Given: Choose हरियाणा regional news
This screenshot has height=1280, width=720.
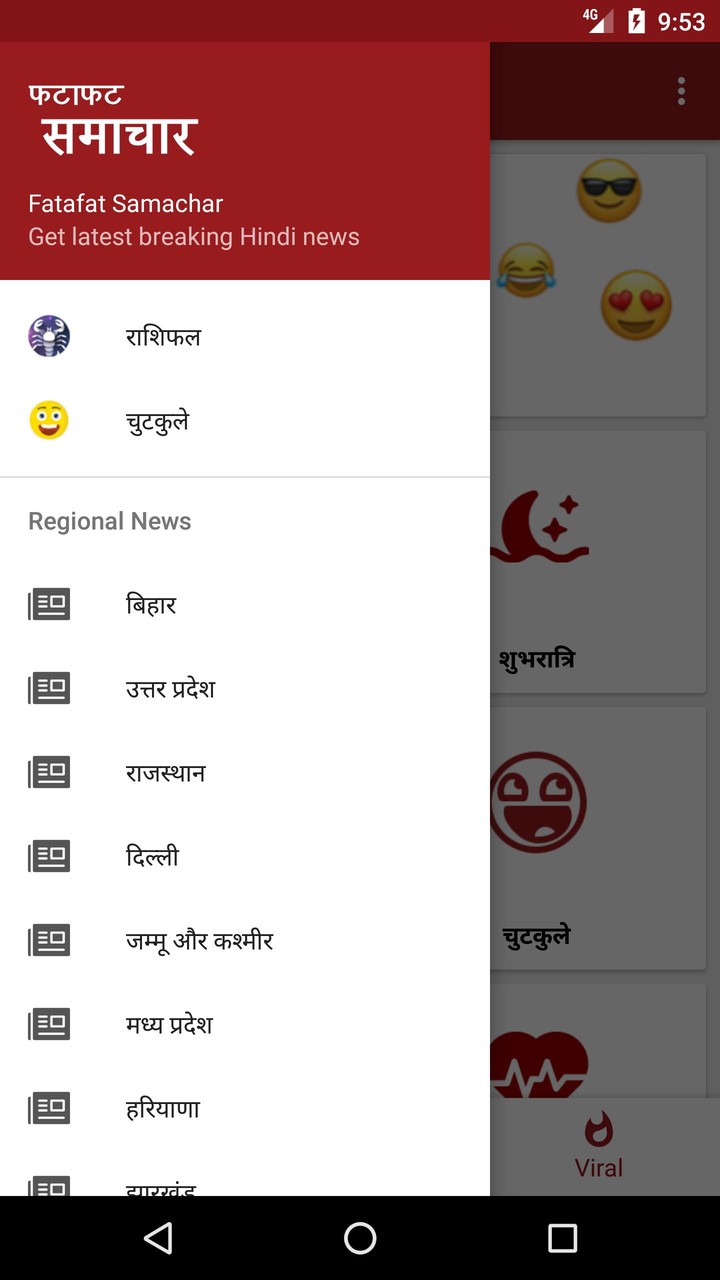Looking at the screenshot, I should click(245, 1108).
